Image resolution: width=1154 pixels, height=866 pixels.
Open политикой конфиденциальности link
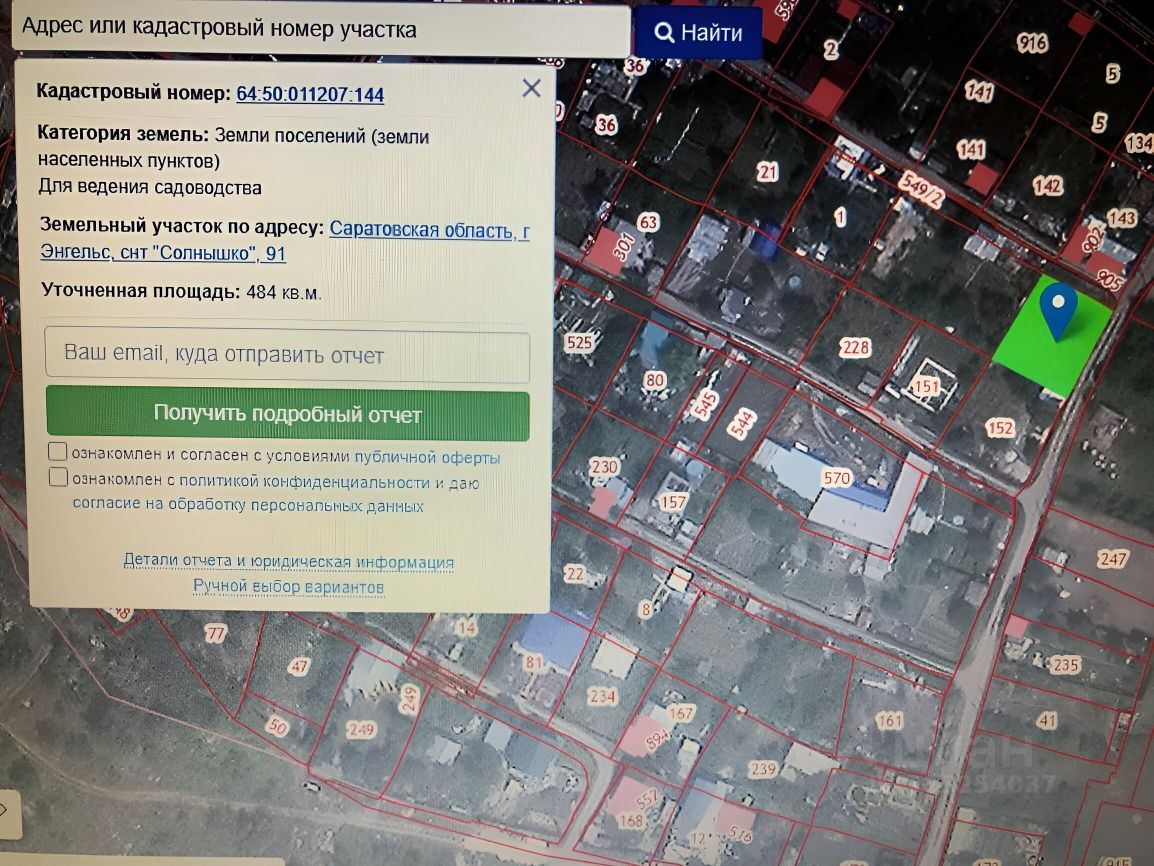[x=304, y=482]
